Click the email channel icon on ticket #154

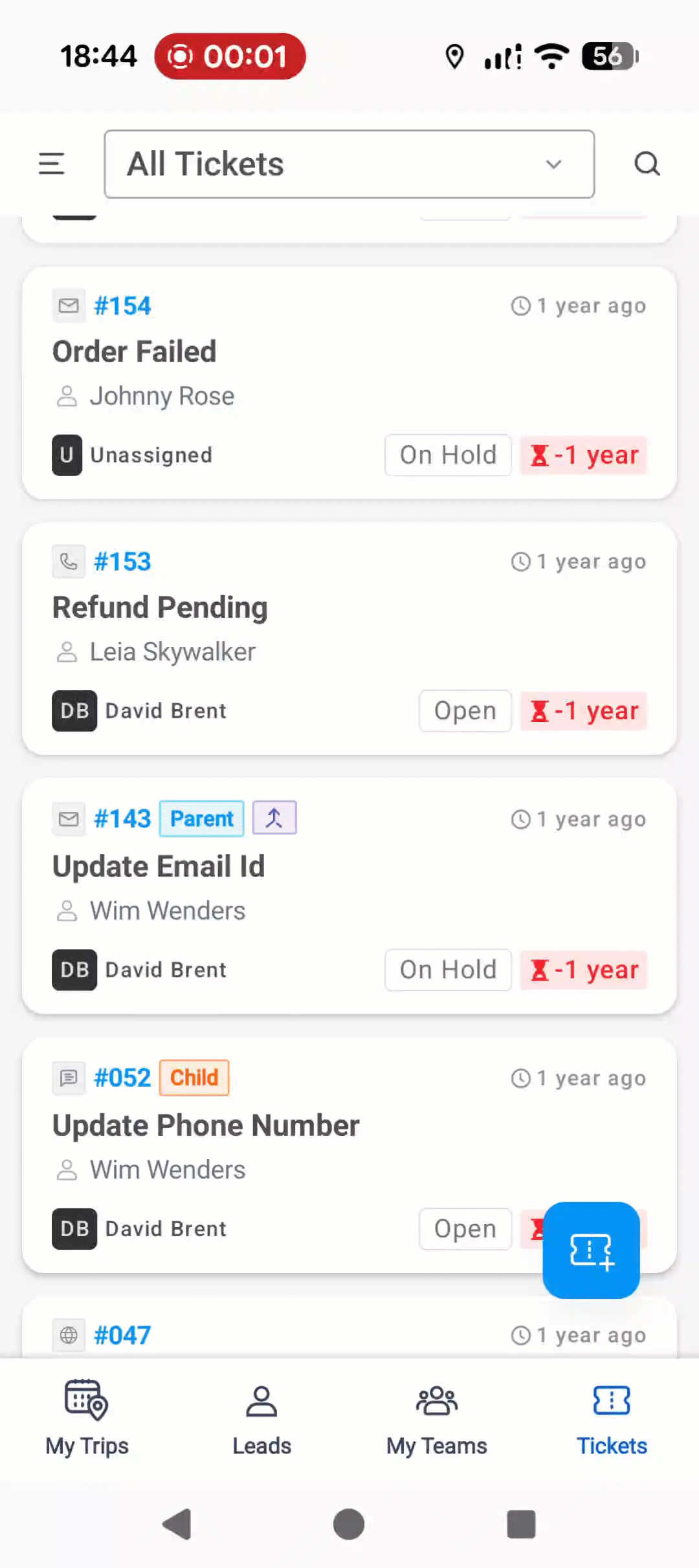(x=68, y=304)
